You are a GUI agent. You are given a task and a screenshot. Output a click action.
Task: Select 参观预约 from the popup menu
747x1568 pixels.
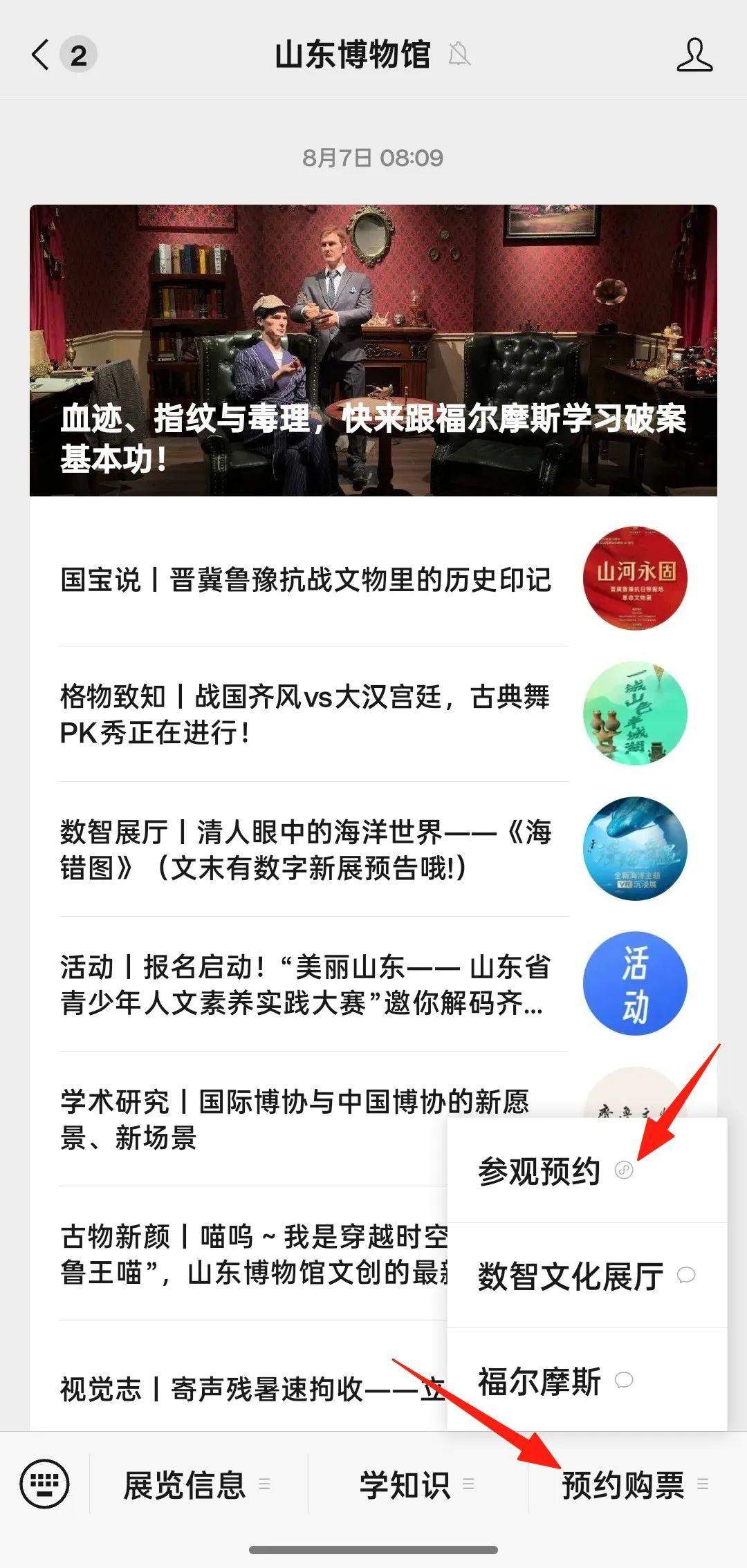click(x=539, y=1168)
